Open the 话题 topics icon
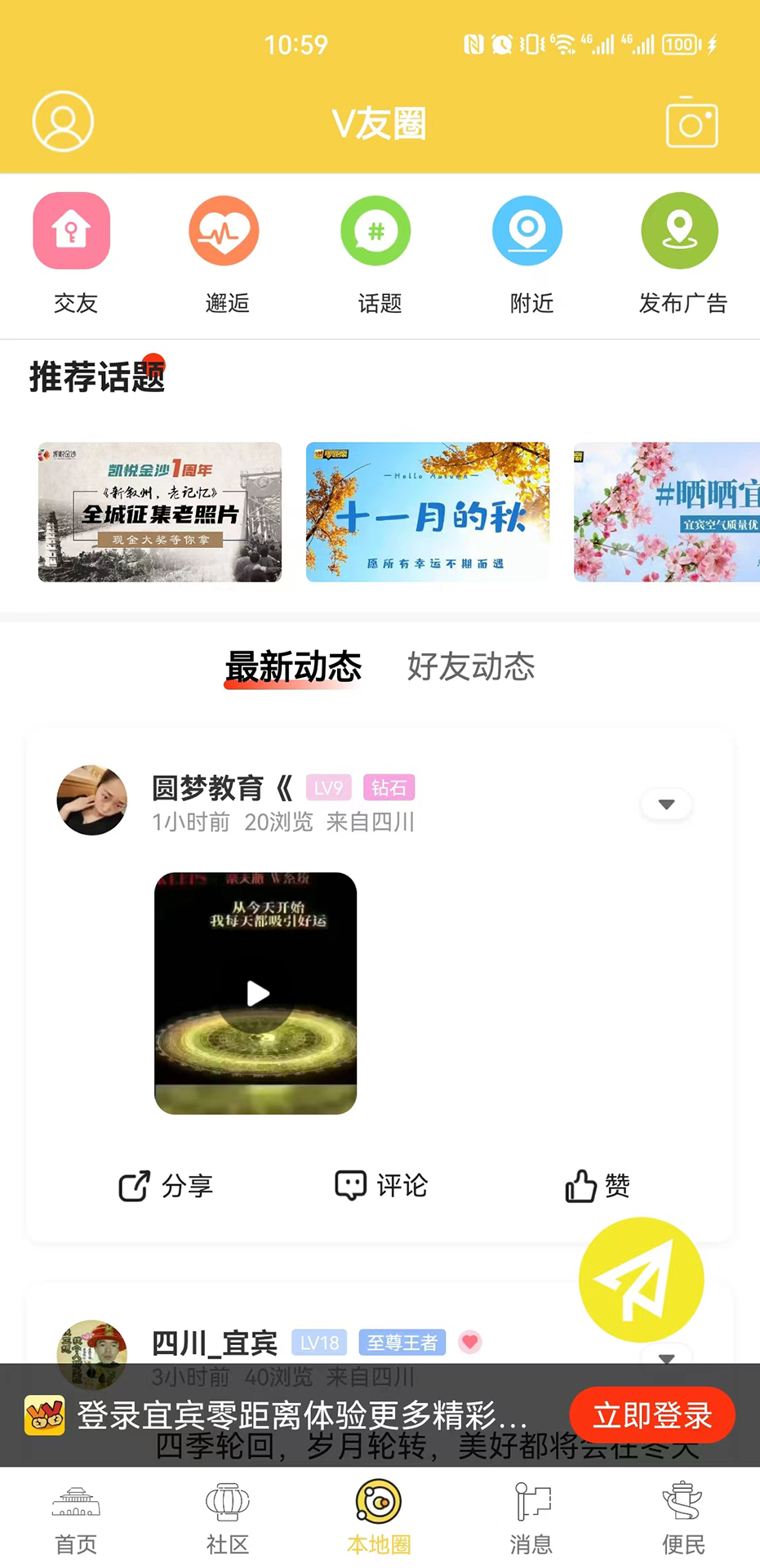Screen dimensions: 760x1568 [376, 230]
